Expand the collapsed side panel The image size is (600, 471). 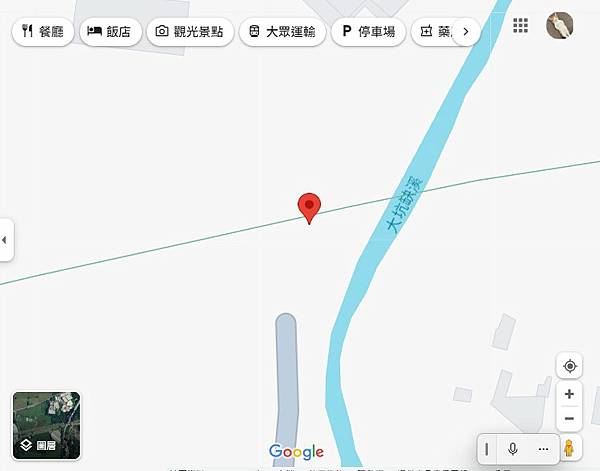point(5,240)
